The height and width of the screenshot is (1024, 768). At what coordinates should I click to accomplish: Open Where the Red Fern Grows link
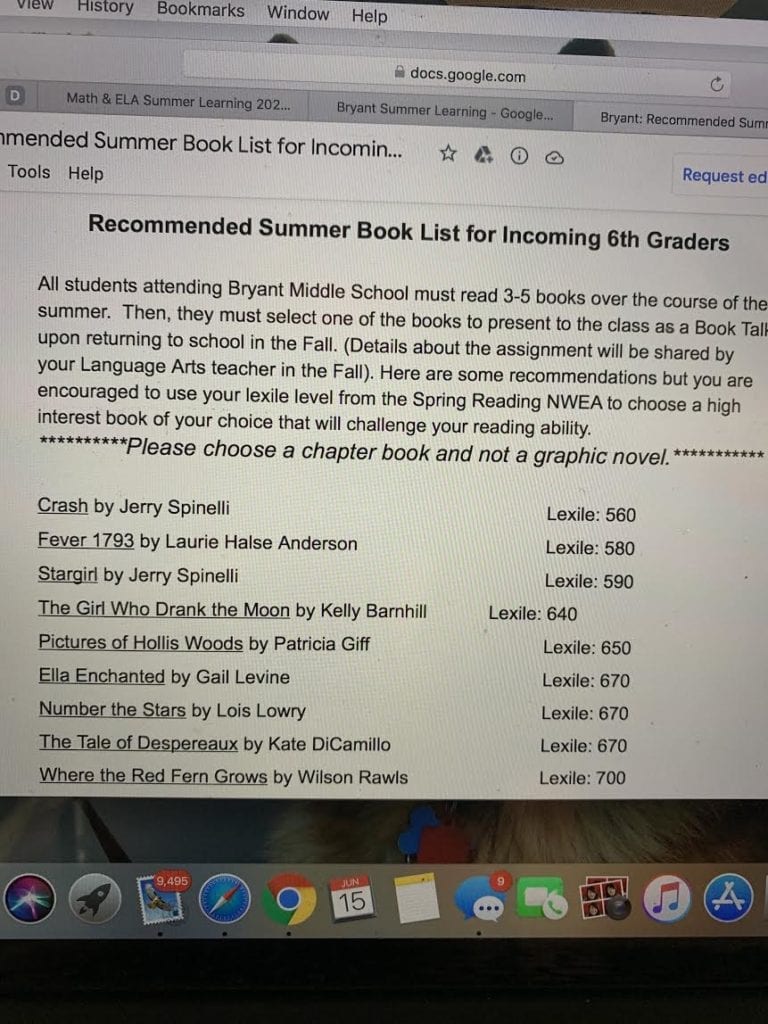152,775
